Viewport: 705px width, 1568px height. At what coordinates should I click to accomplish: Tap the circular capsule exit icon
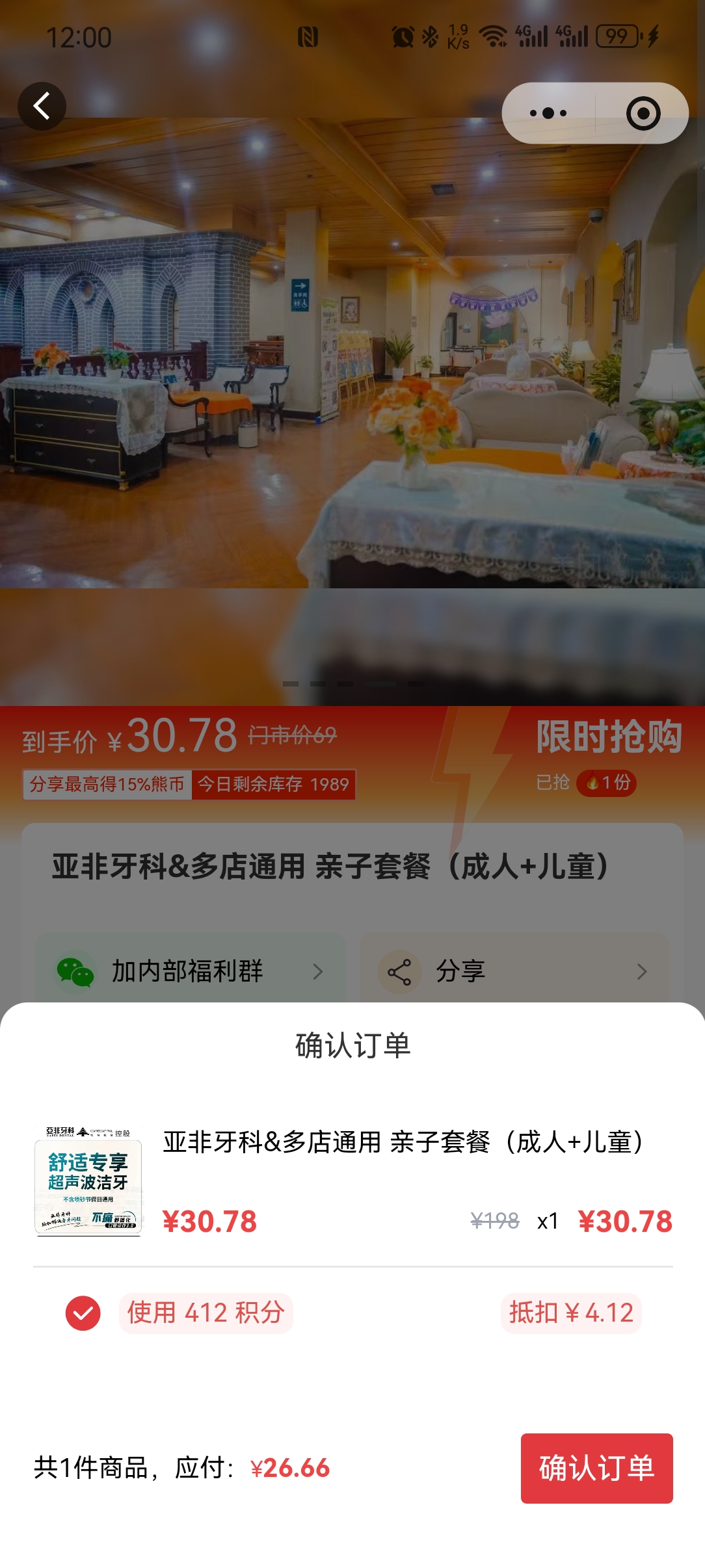coord(643,112)
